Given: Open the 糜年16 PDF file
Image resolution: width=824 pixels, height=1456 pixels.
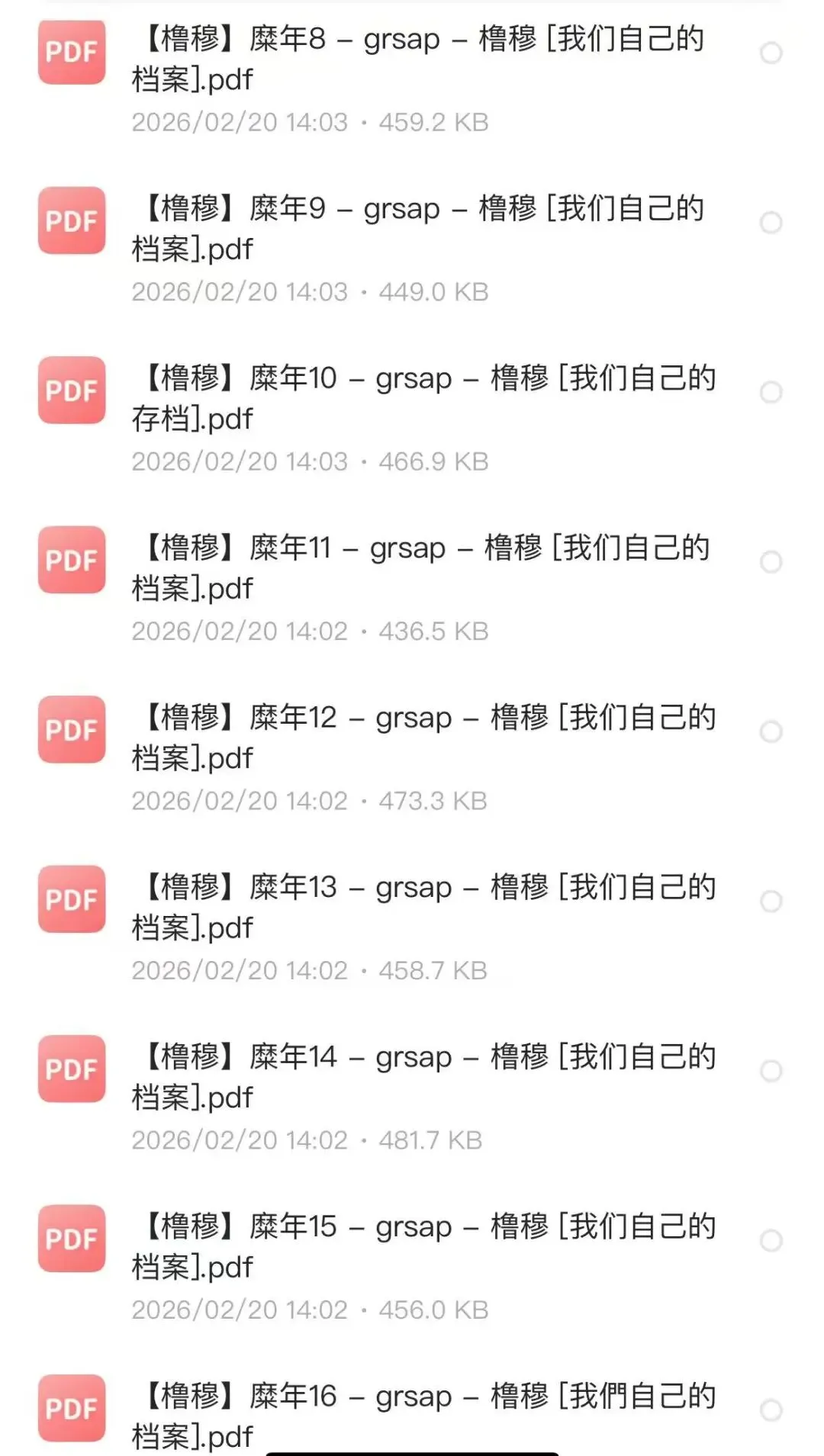Looking at the screenshot, I should [423, 1415].
